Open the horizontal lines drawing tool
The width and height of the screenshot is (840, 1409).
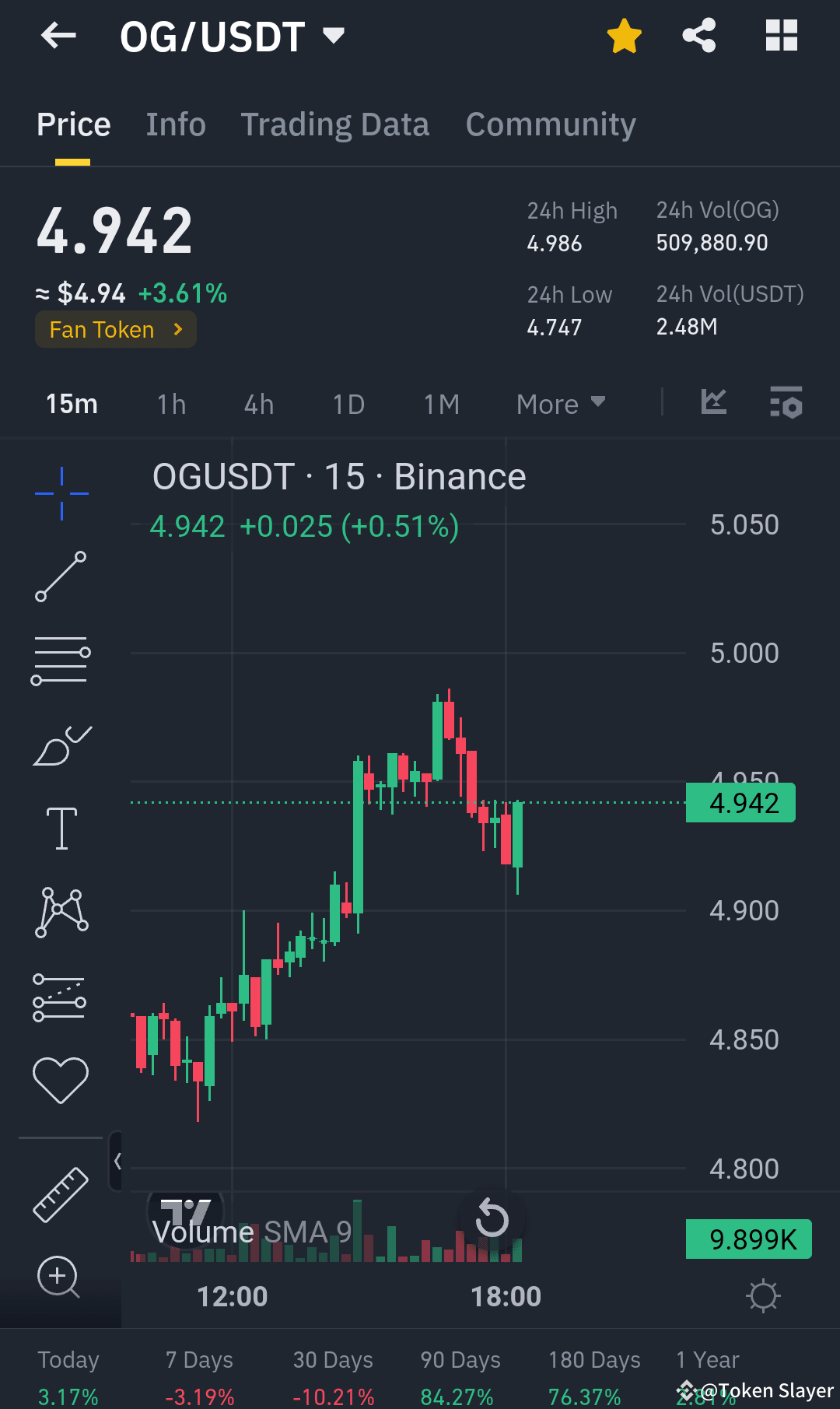(61, 660)
